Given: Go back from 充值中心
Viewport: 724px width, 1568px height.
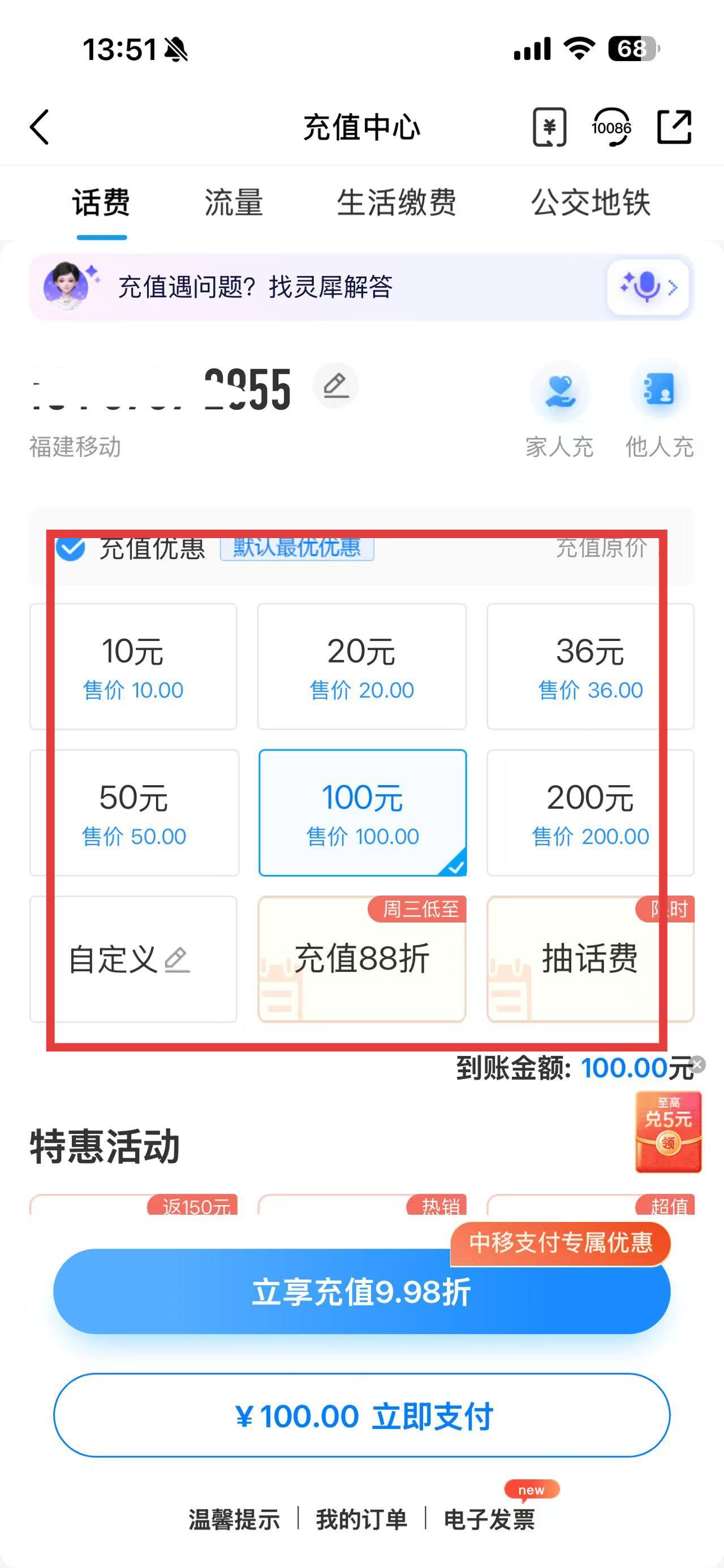Looking at the screenshot, I should click(40, 127).
